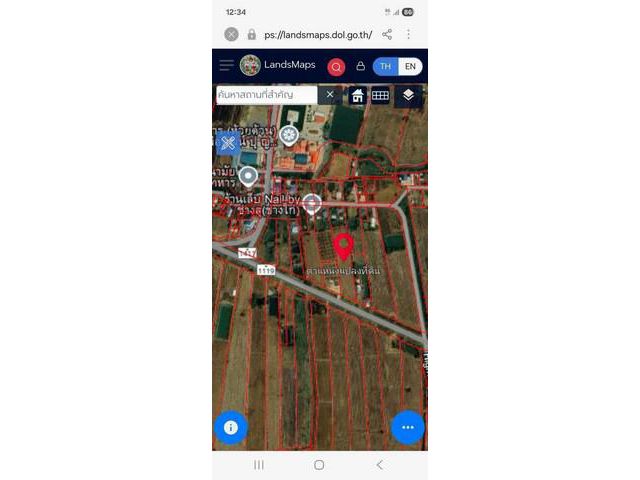Switch language to TH
The height and width of the screenshot is (480, 640).
[385, 66]
